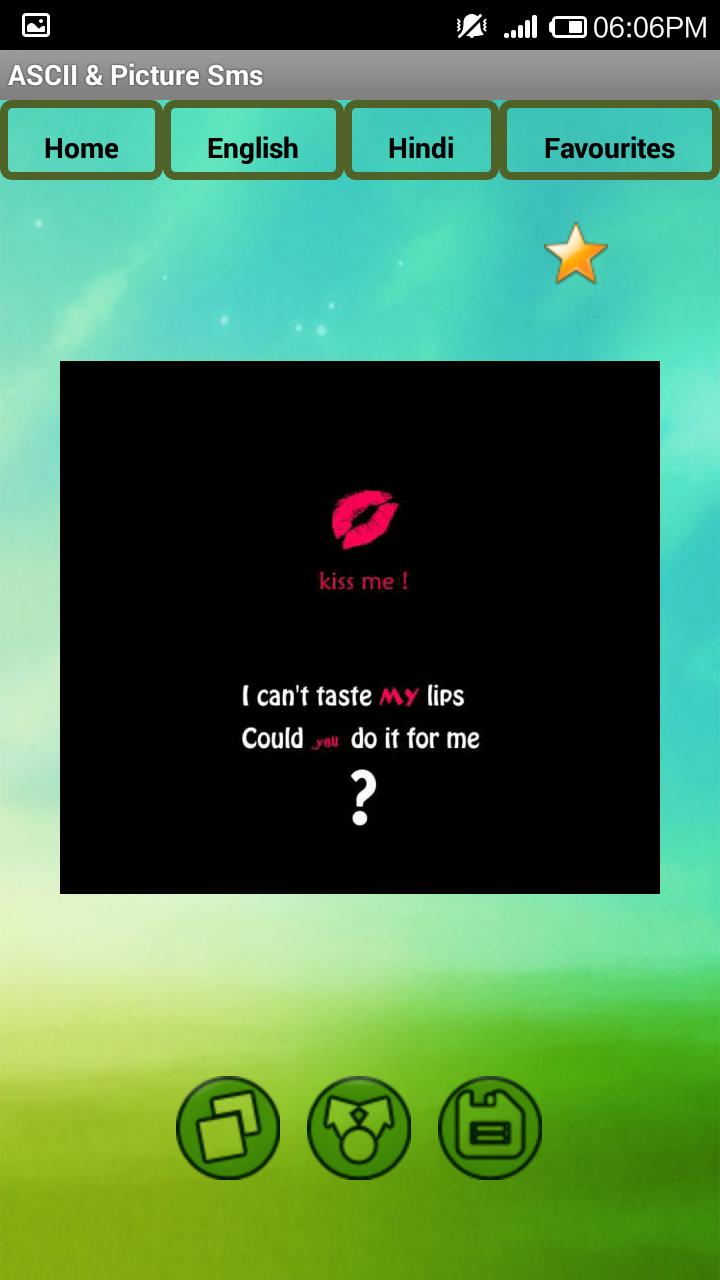Mark this picture with the star icon
Viewport: 720px width, 1280px height.
tap(576, 254)
